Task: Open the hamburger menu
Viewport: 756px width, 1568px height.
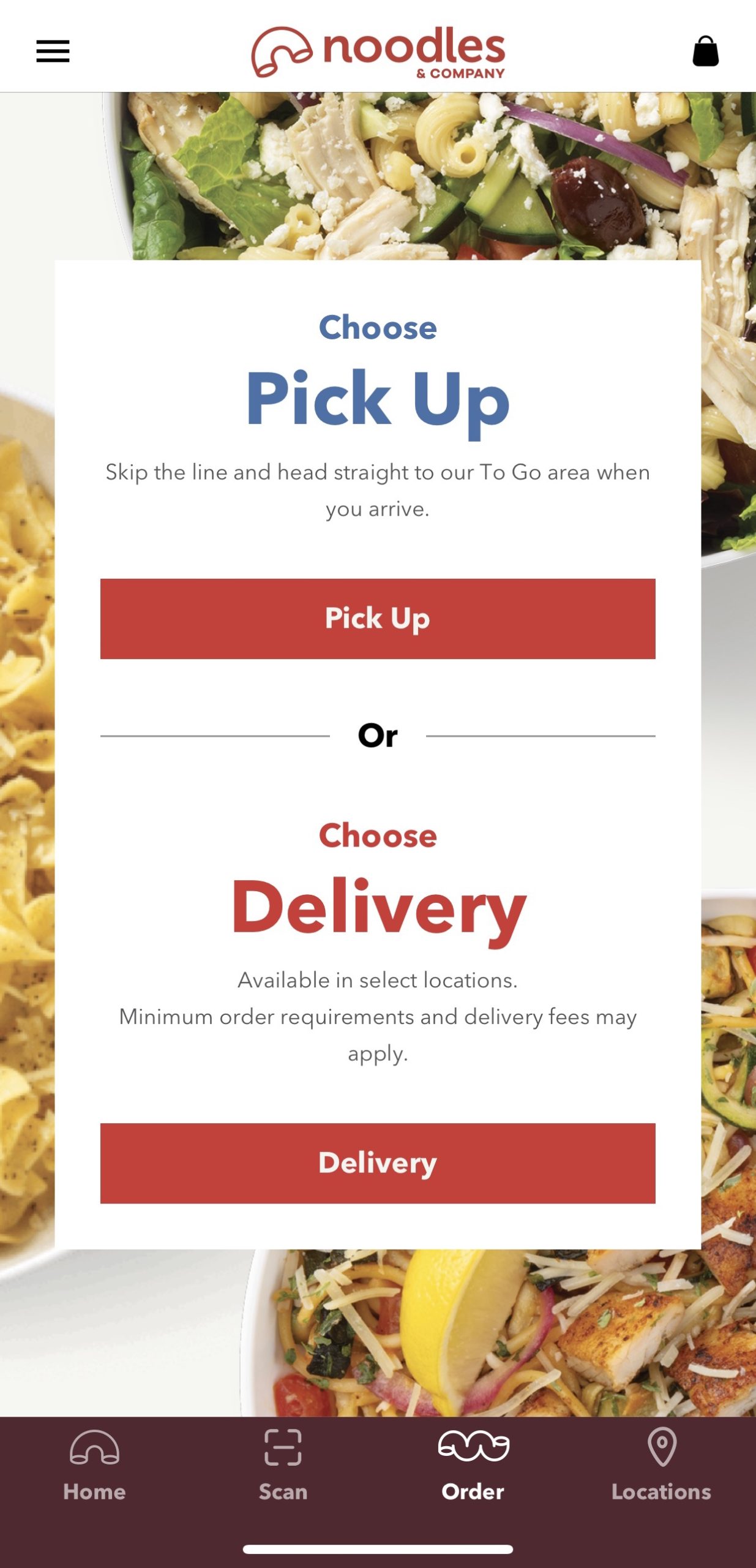Action: (x=53, y=51)
